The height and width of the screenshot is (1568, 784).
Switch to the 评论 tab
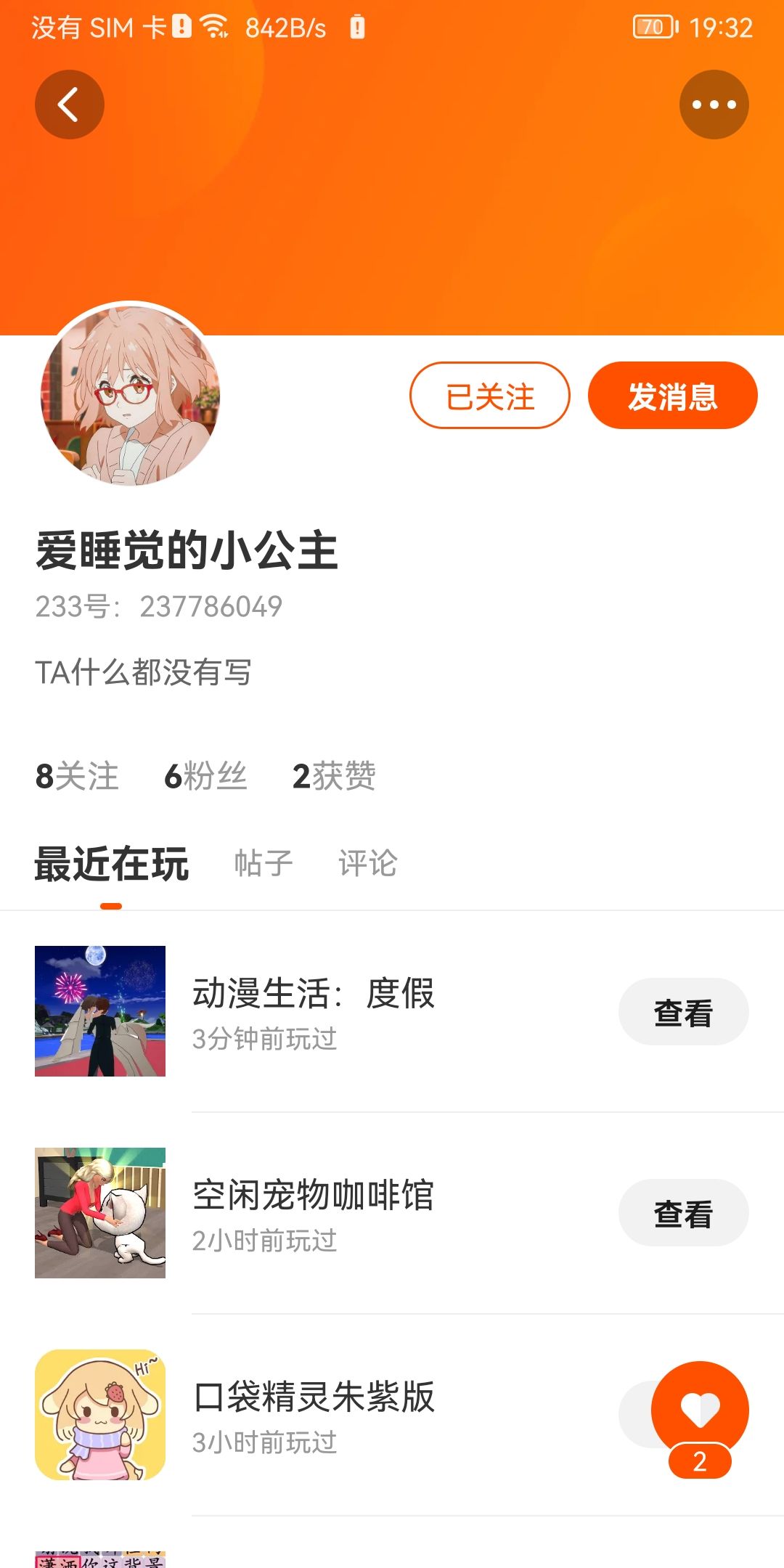pyautogui.click(x=367, y=863)
